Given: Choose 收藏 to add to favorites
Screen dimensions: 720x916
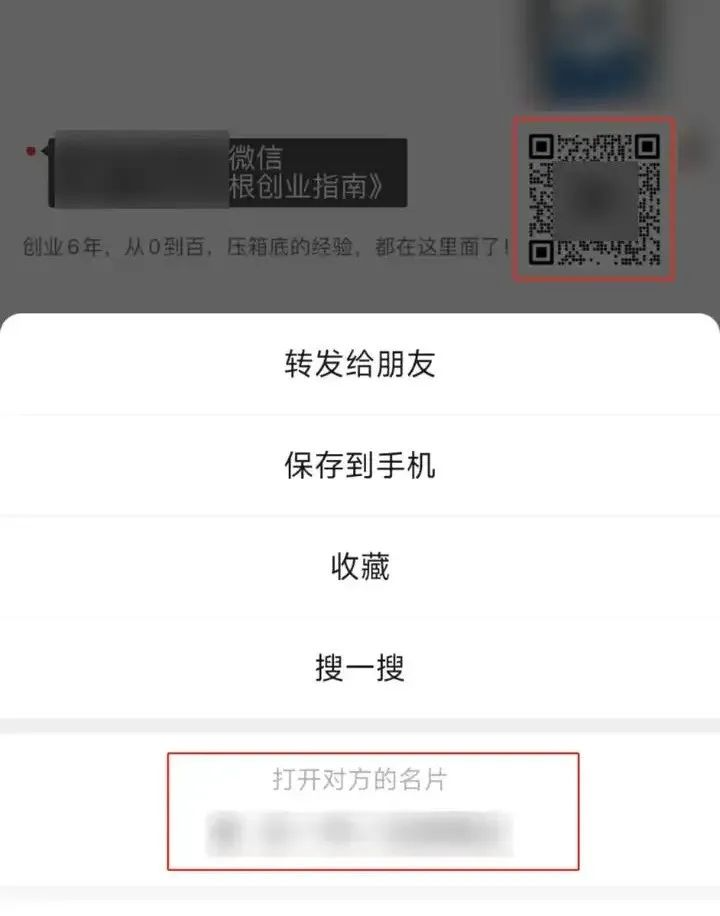Looking at the screenshot, I should pyautogui.click(x=360, y=567).
